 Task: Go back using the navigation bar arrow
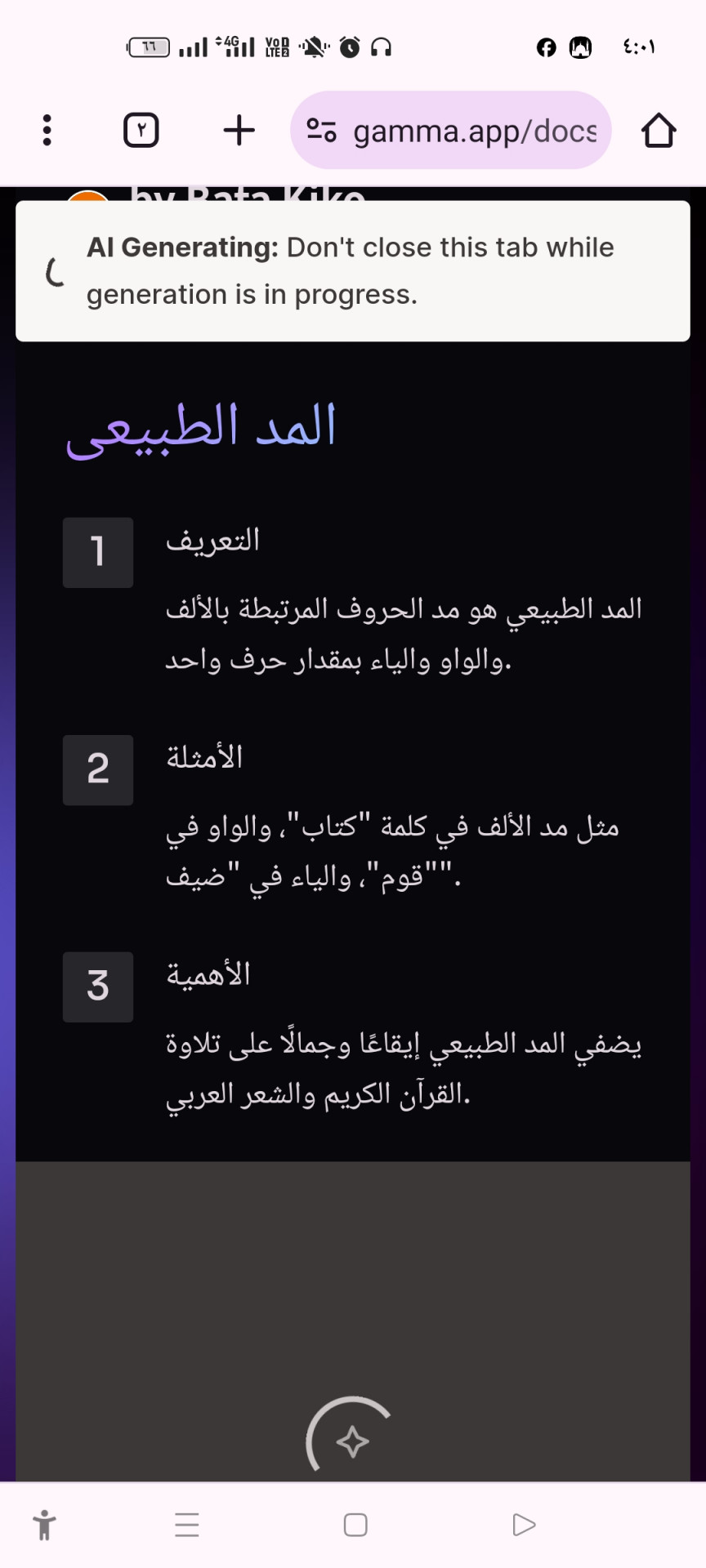[524, 1525]
